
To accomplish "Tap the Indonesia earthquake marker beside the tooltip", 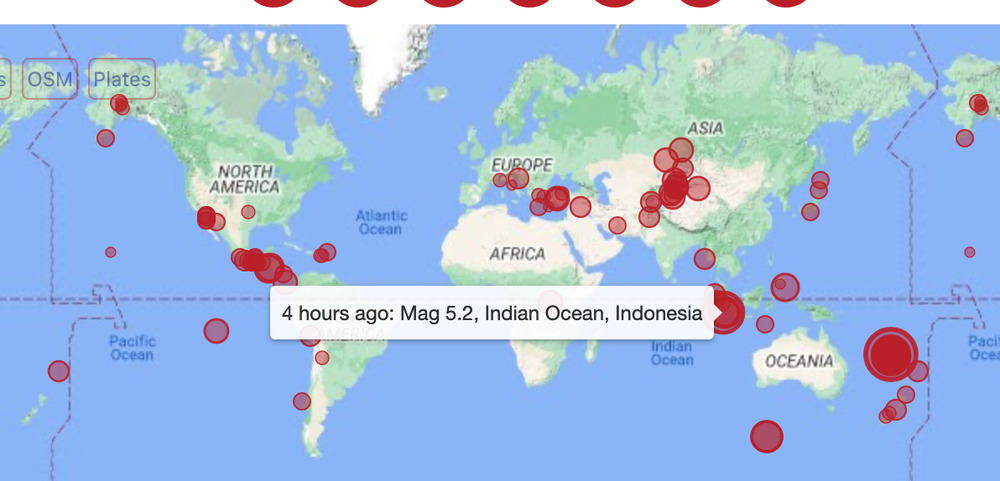I will [x=726, y=313].
